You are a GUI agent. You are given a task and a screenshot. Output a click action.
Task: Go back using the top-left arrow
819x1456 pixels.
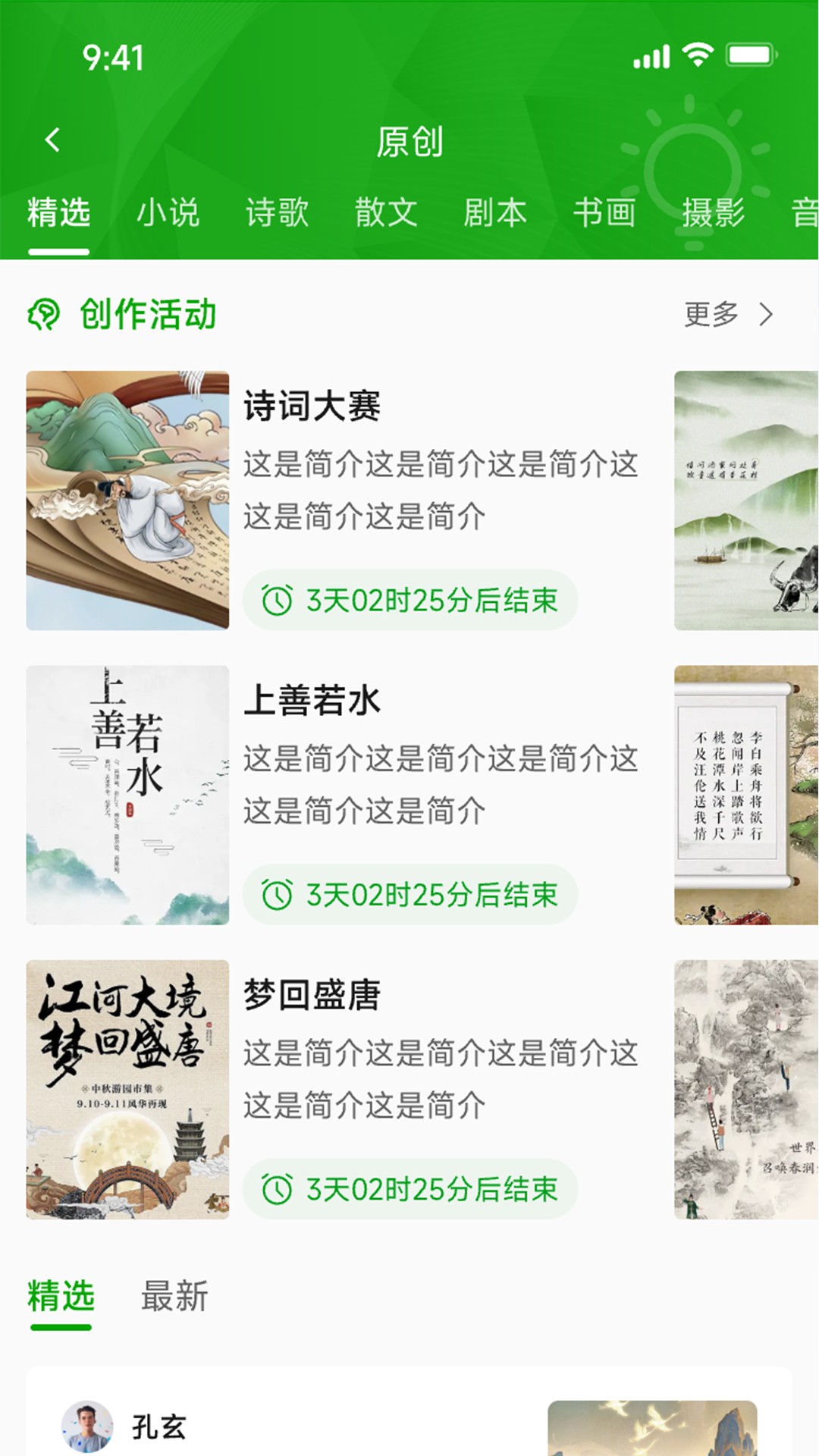point(52,140)
